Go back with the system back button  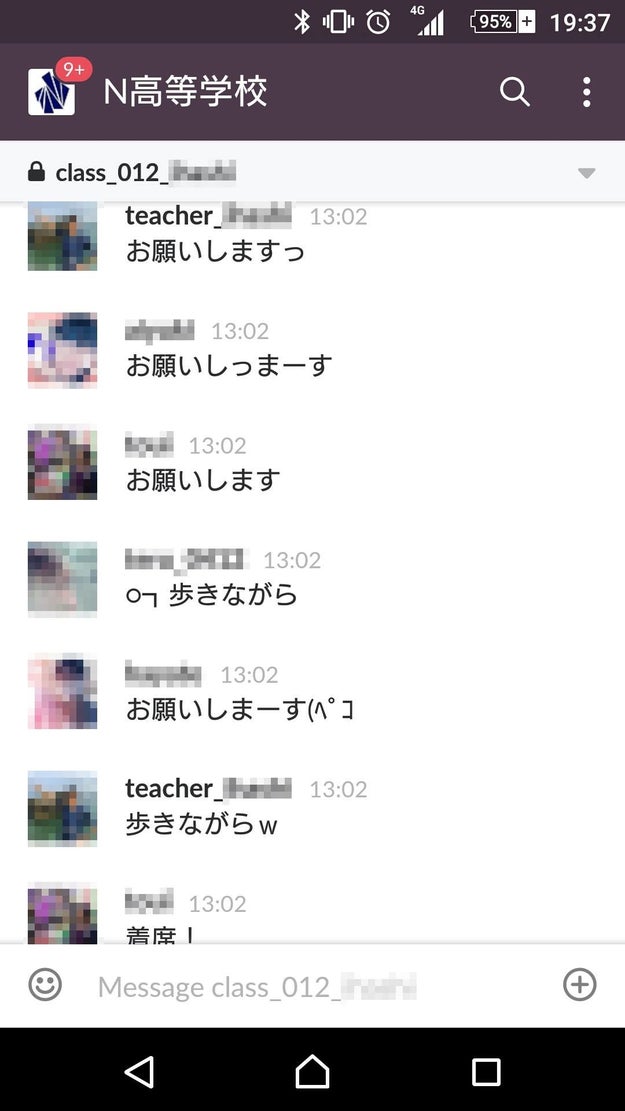pyautogui.click(x=140, y=1071)
